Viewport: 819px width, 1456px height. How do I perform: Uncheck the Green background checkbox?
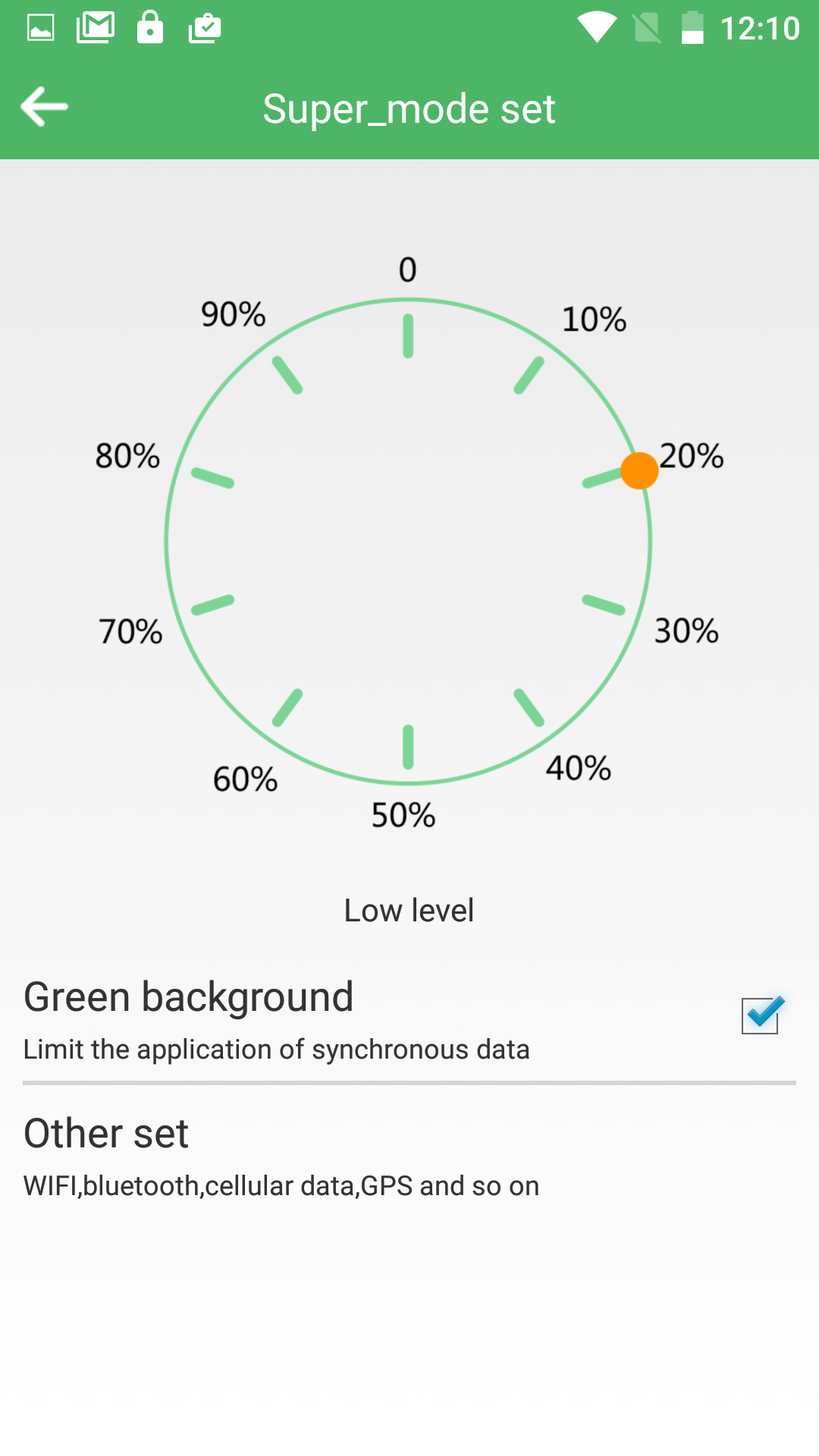(x=761, y=1015)
